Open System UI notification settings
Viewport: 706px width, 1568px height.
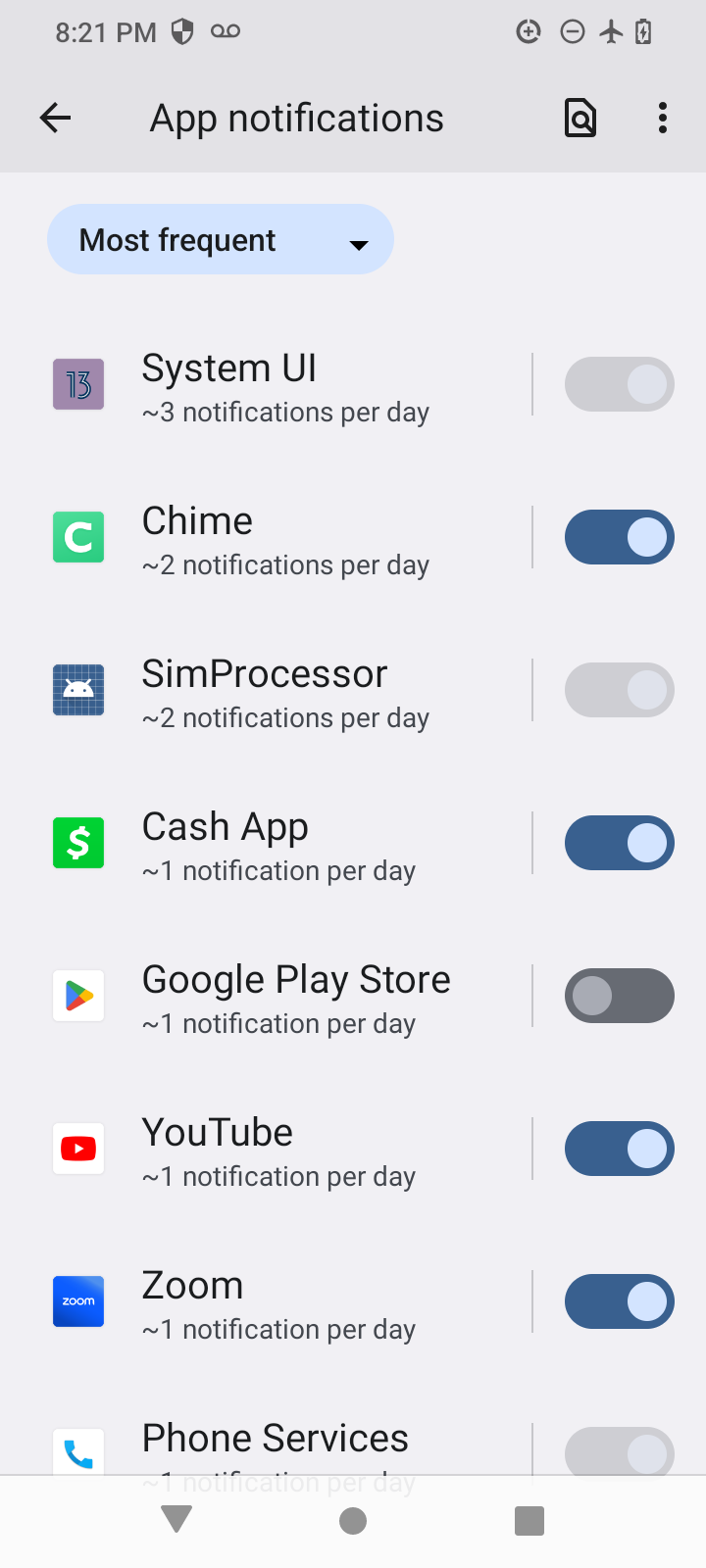(x=284, y=385)
